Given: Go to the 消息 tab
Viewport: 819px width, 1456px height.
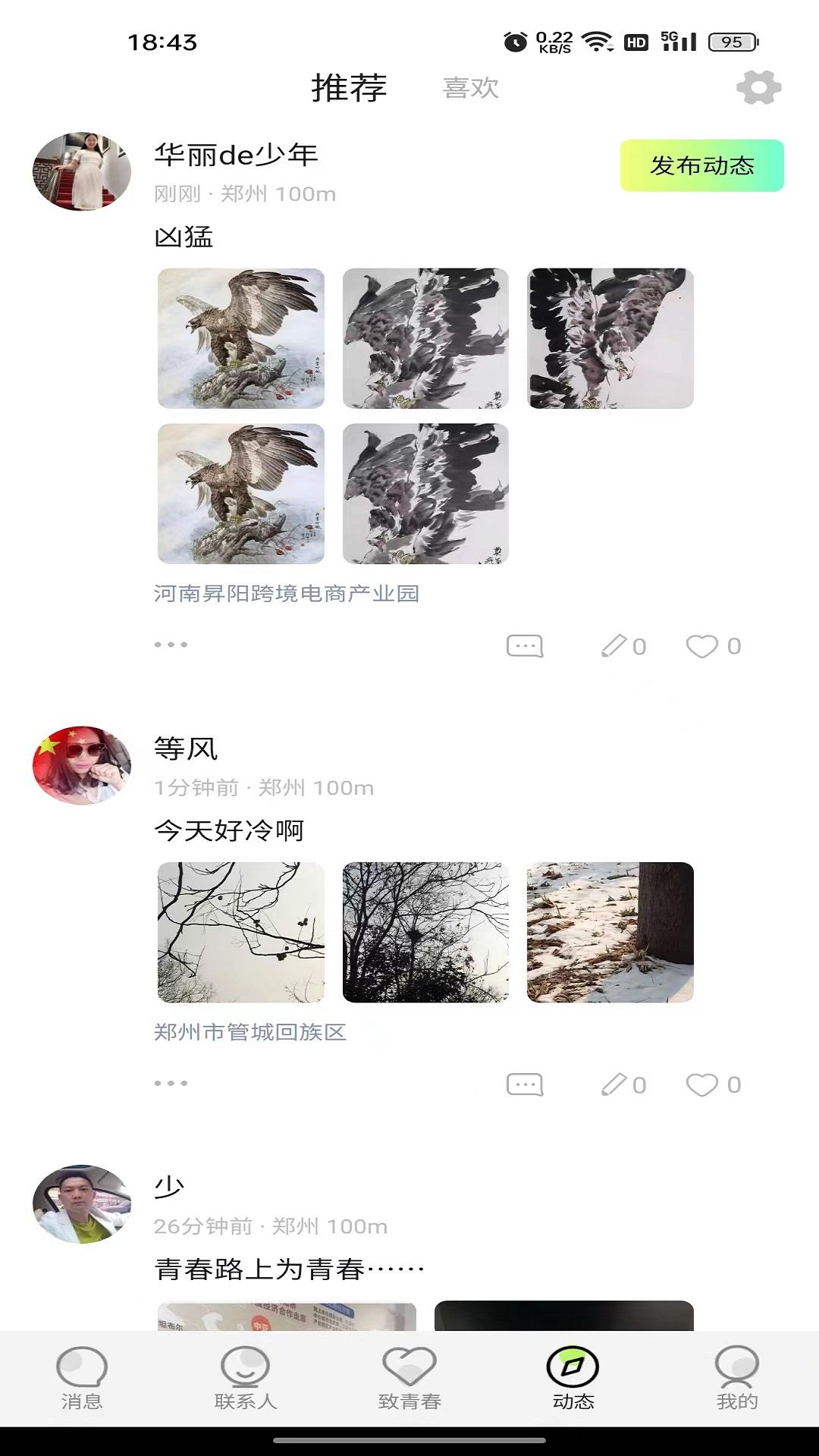Looking at the screenshot, I should coord(82,1378).
